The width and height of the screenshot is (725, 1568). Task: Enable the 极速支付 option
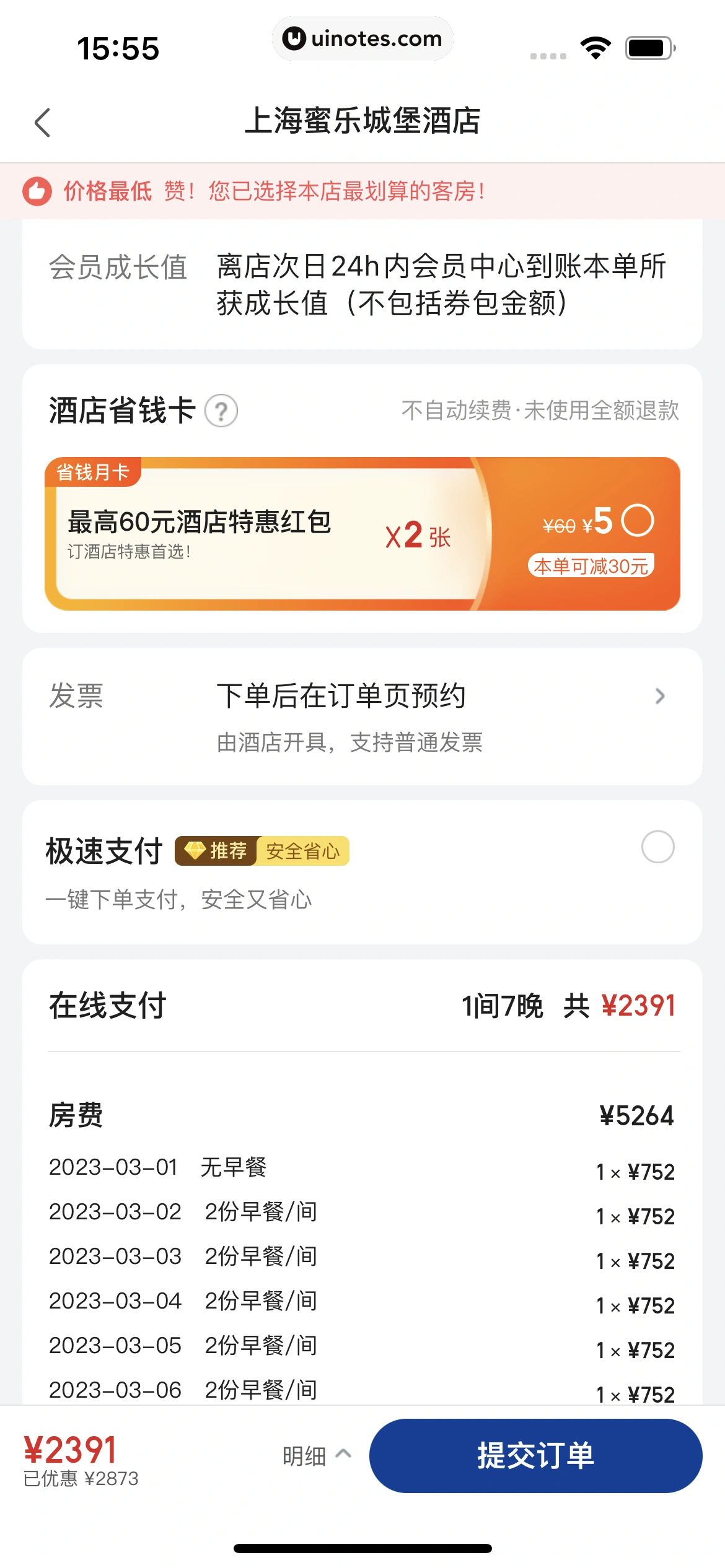pyautogui.click(x=657, y=847)
